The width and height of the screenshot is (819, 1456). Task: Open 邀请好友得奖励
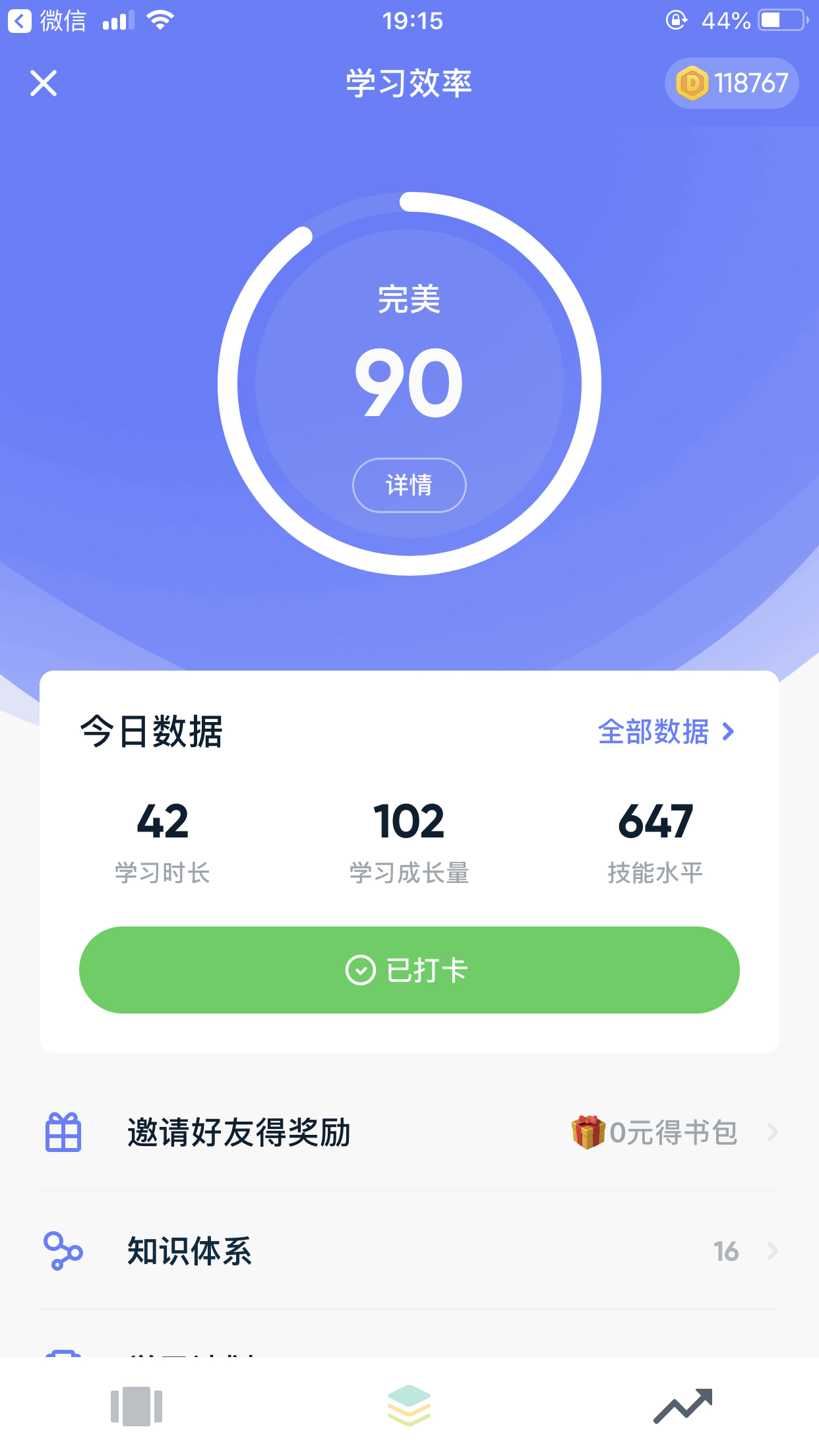409,1132
